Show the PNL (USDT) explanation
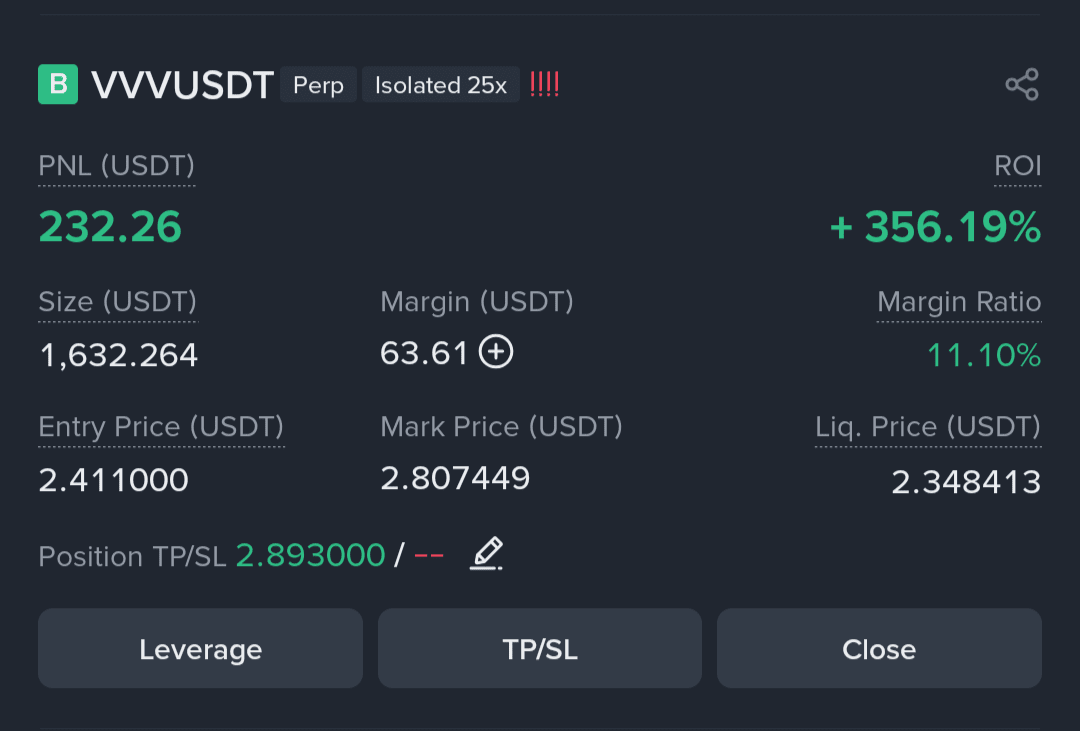The width and height of the screenshot is (1080, 731). pyautogui.click(x=116, y=166)
